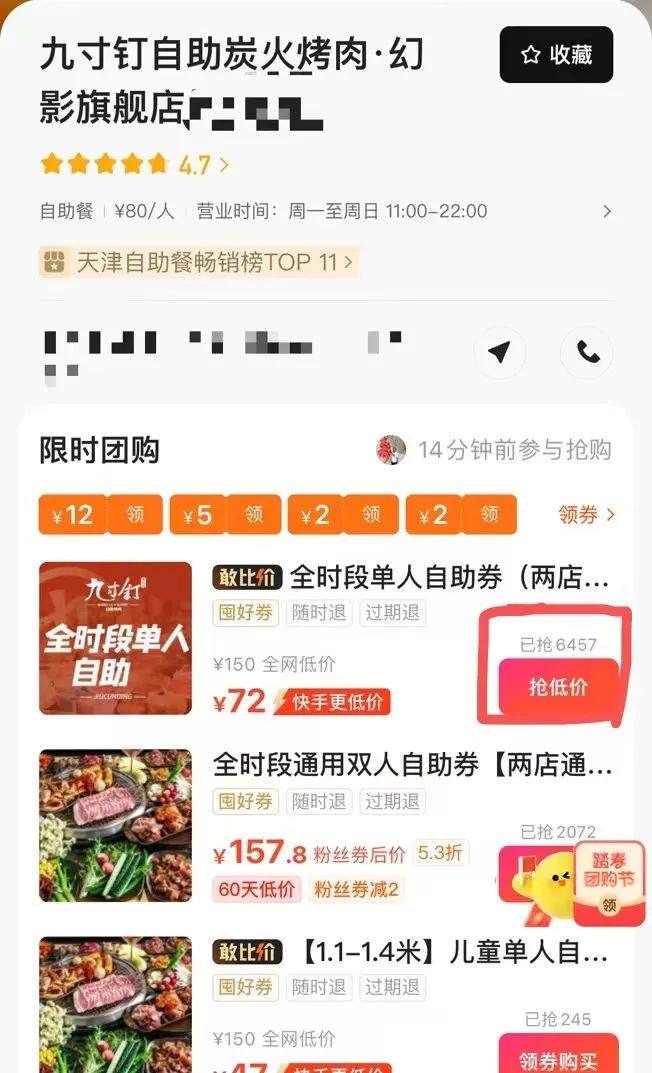Open 天津自助餐畅销榜TOP 11 ranking
652x1073 pixels.
click(x=198, y=262)
